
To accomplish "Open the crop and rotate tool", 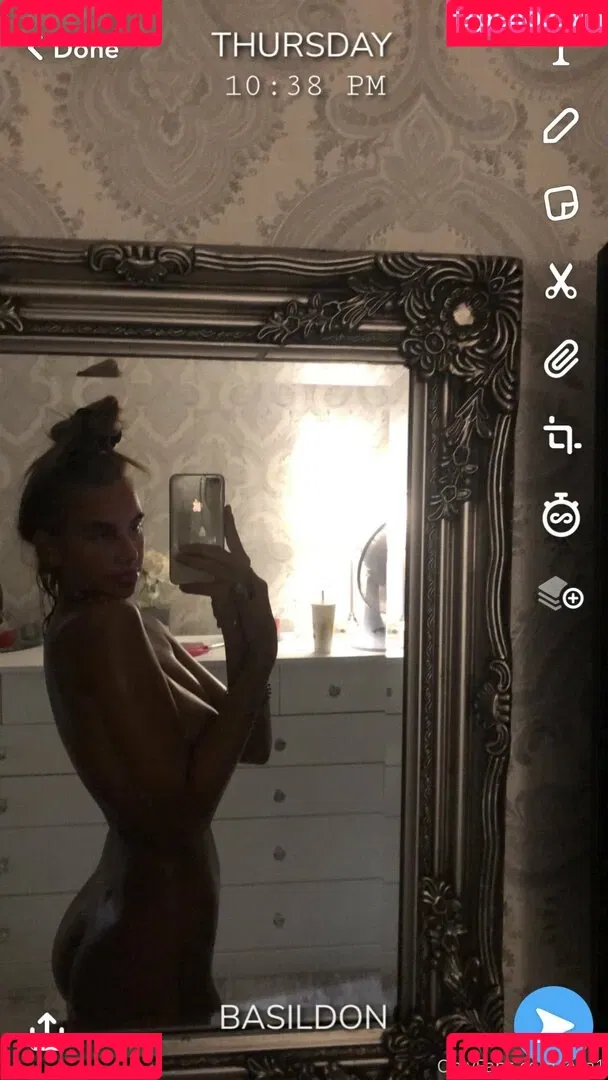I will 561,436.
